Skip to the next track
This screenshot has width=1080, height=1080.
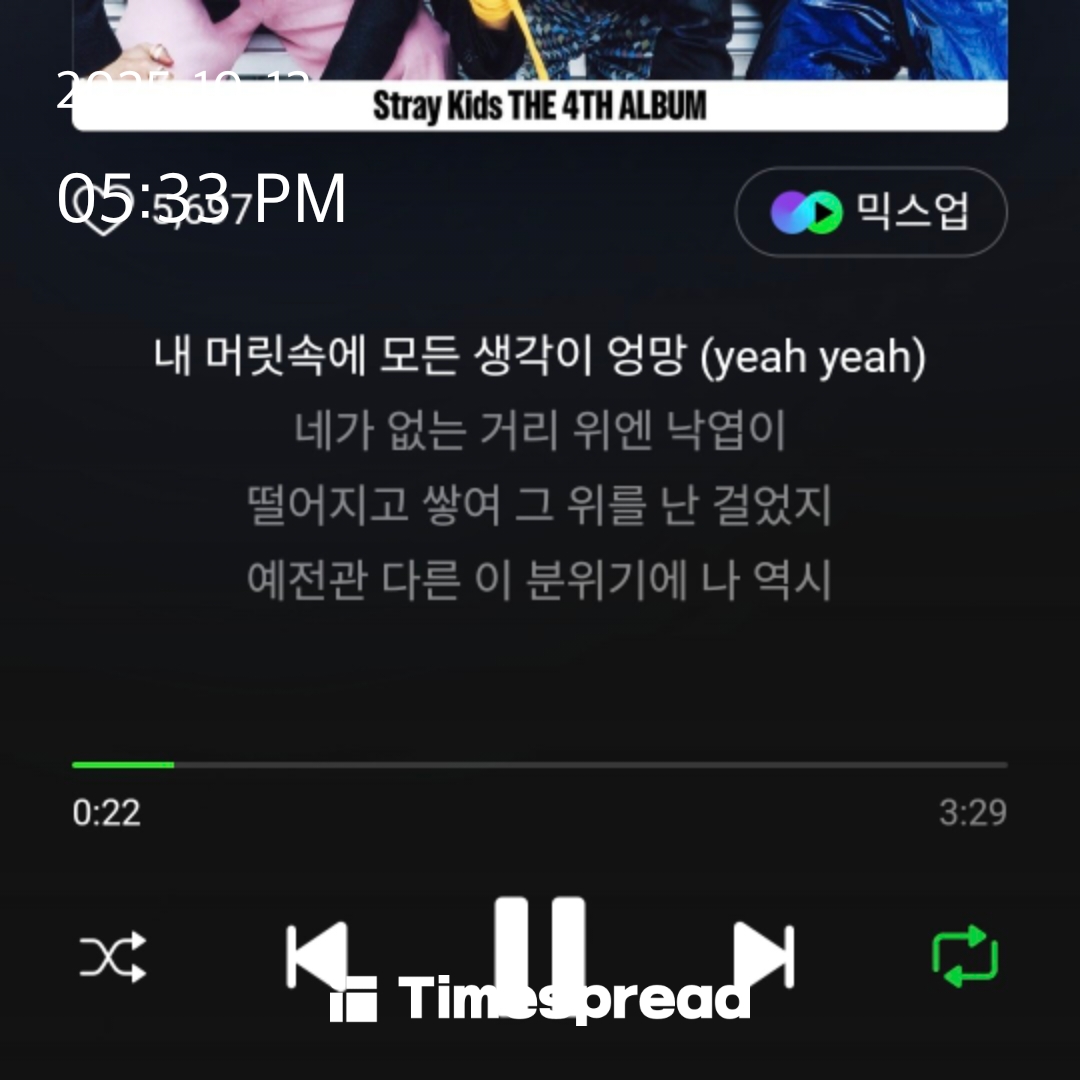(763, 957)
